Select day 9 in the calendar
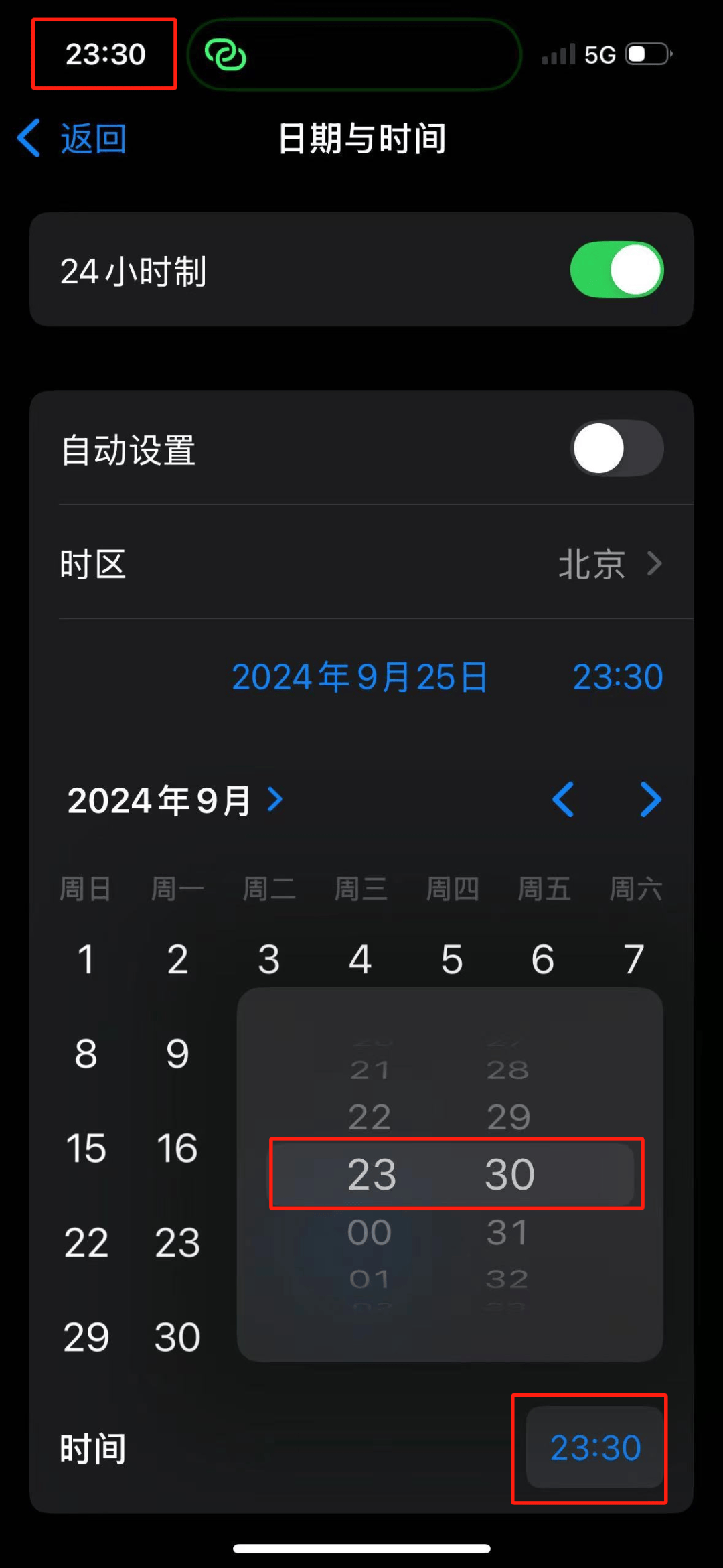Screen dimensions: 723x1568 pyautogui.click(x=177, y=1054)
